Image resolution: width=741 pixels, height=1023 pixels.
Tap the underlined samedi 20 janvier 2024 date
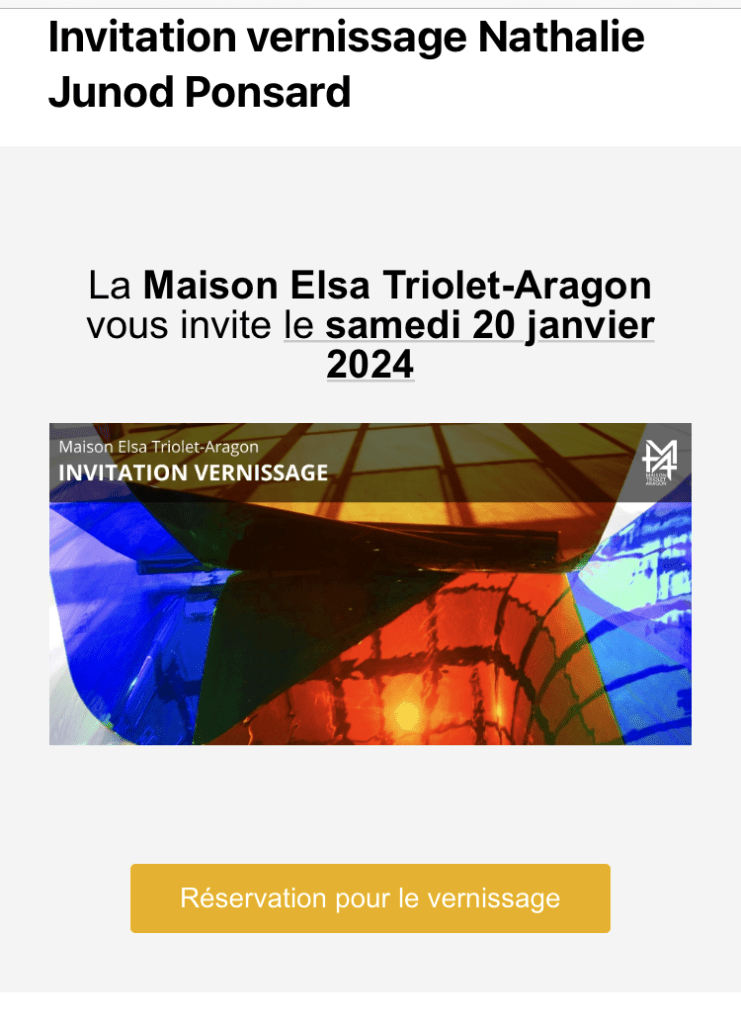click(489, 326)
